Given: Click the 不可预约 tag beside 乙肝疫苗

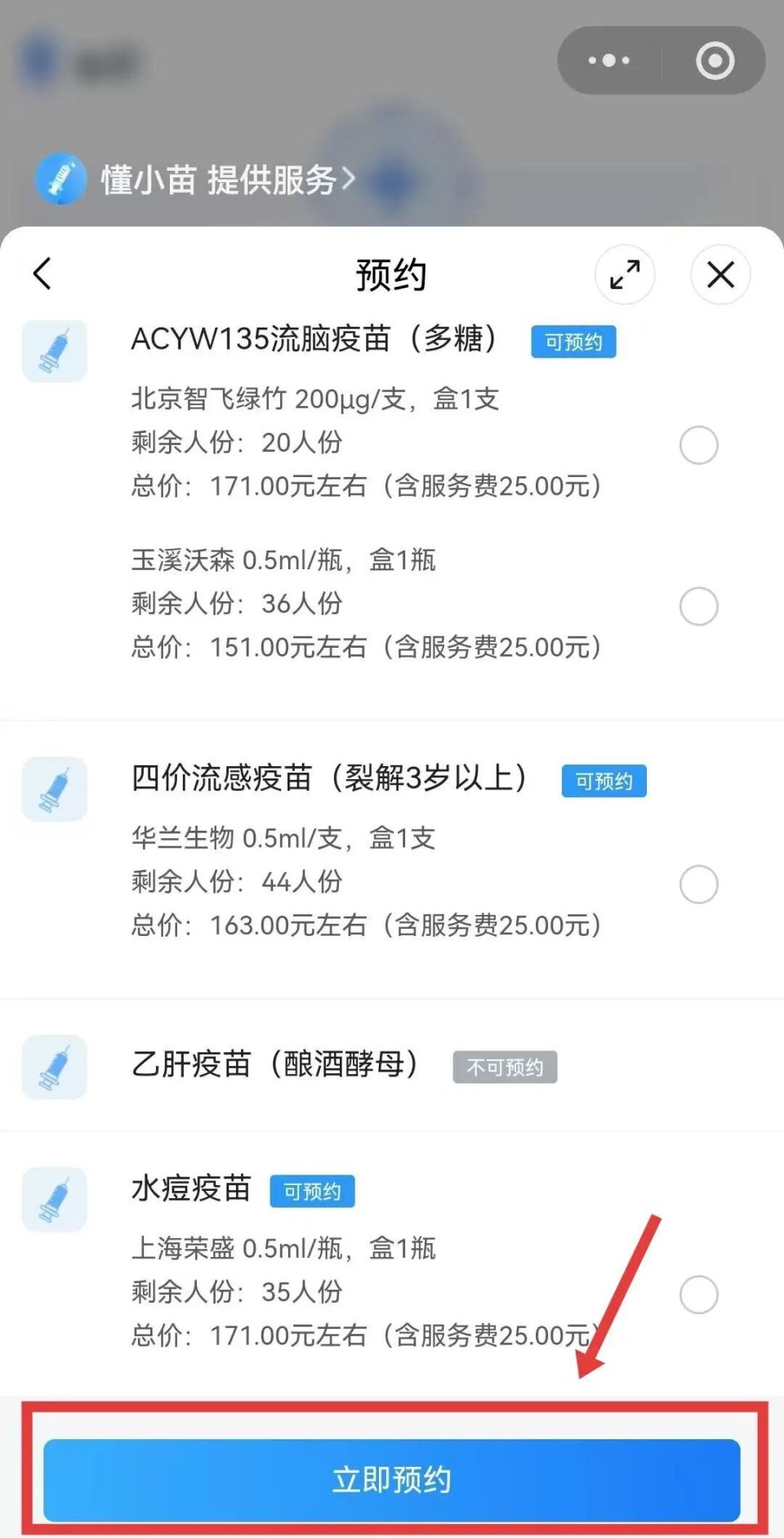Looking at the screenshot, I should tap(505, 1068).
